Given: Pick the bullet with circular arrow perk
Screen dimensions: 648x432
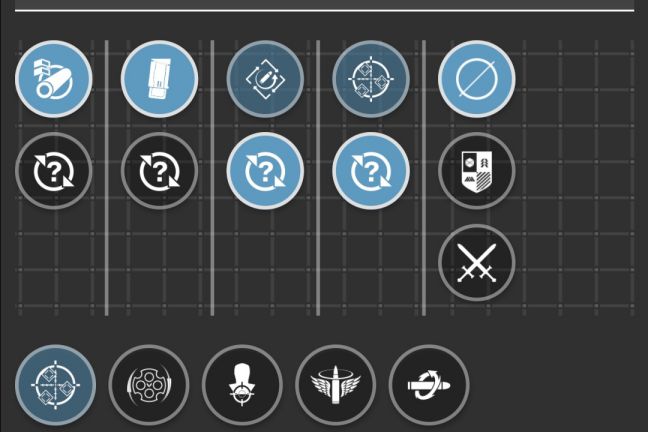Looking at the screenshot, I should coord(429,385).
